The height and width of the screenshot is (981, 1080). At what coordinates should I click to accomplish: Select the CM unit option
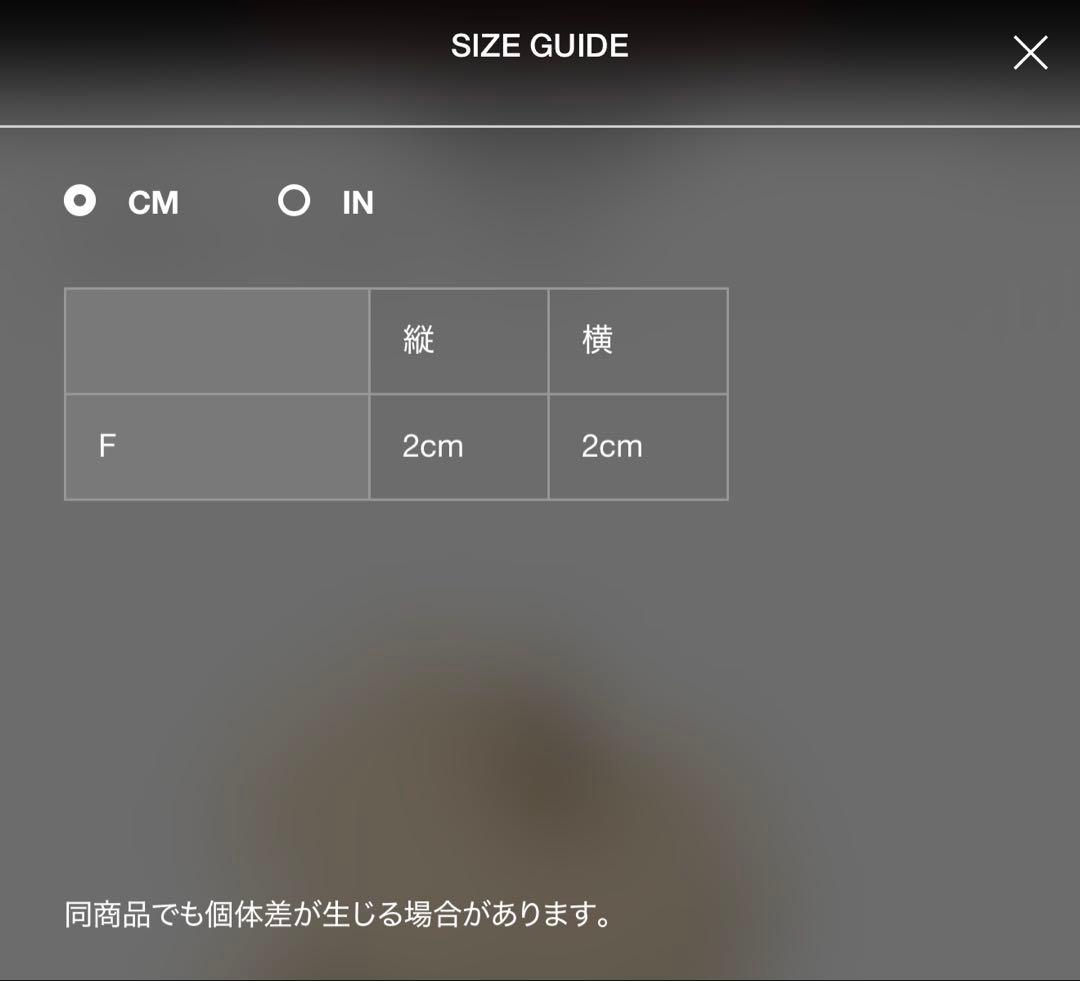point(80,201)
